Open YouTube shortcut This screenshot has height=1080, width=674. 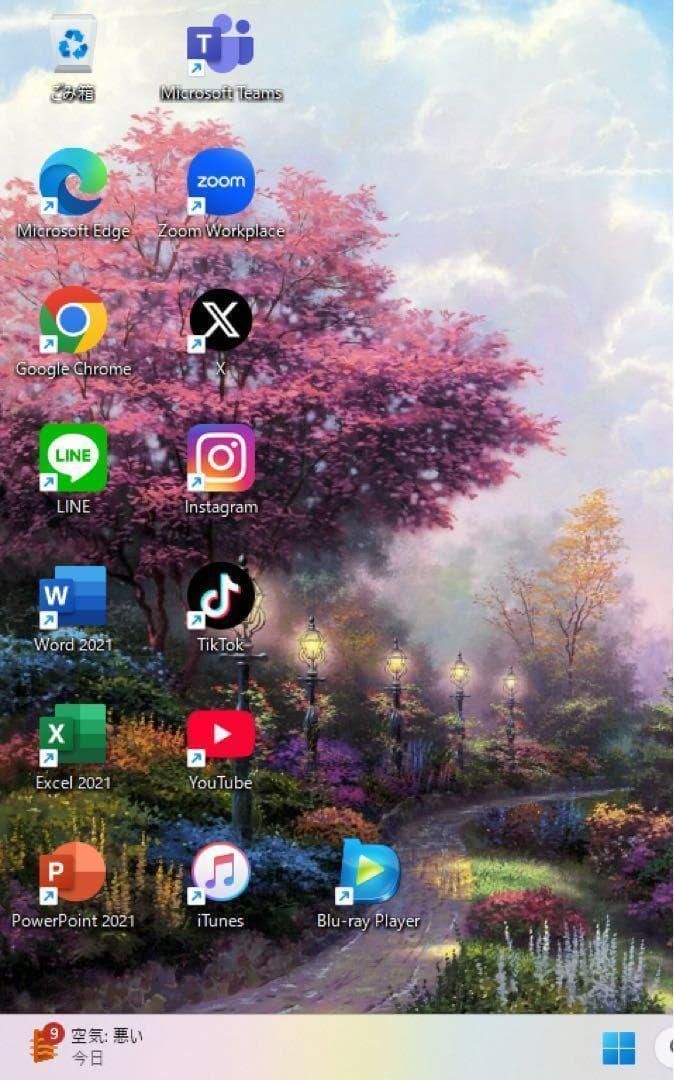point(220,735)
